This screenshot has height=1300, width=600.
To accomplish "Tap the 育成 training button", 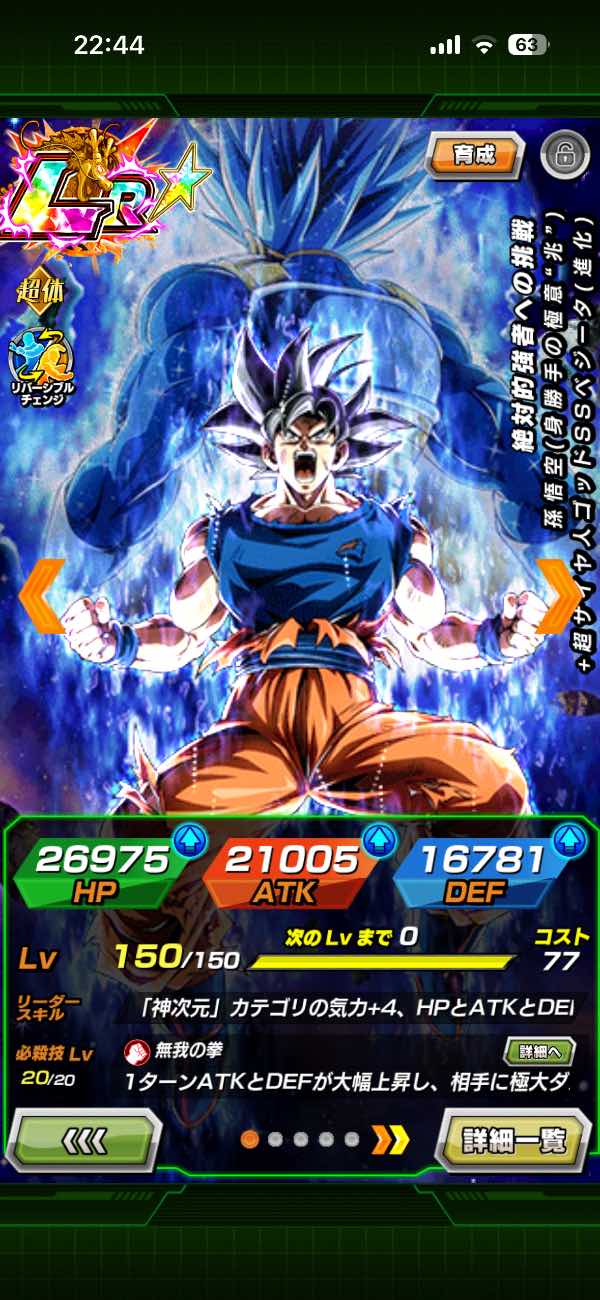I will click(x=475, y=156).
